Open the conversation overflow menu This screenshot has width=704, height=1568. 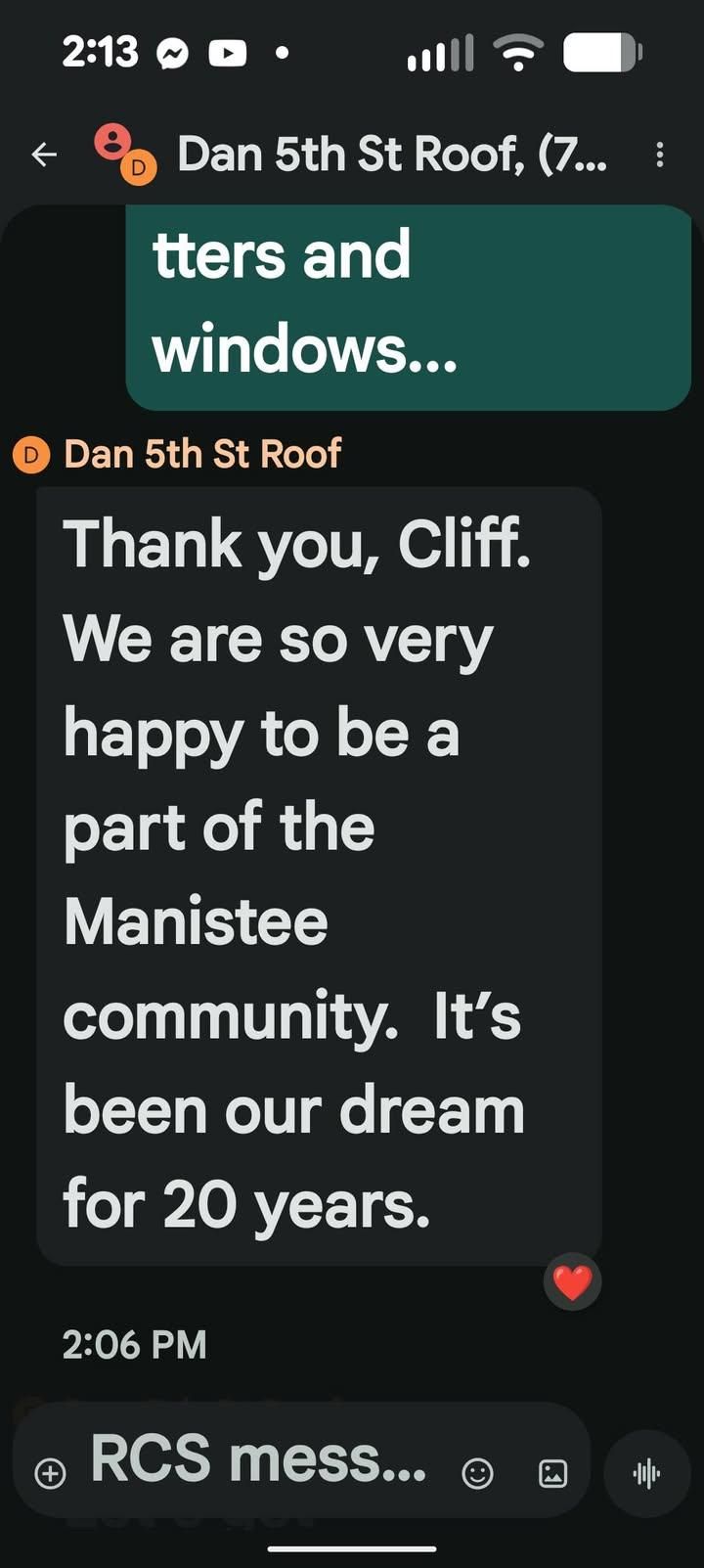click(660, 155)
